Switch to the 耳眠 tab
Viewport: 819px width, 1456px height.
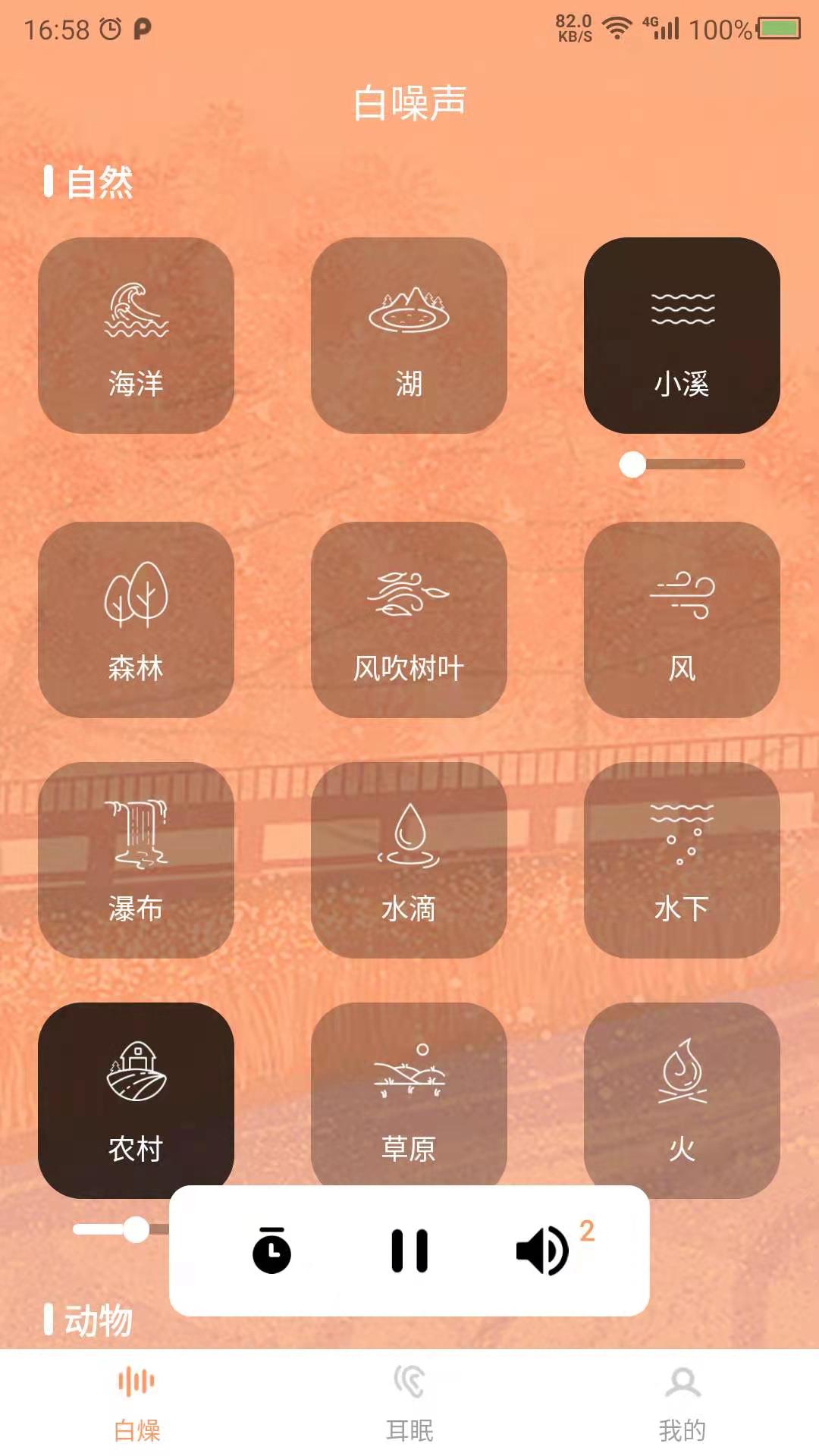[409, 1403]
